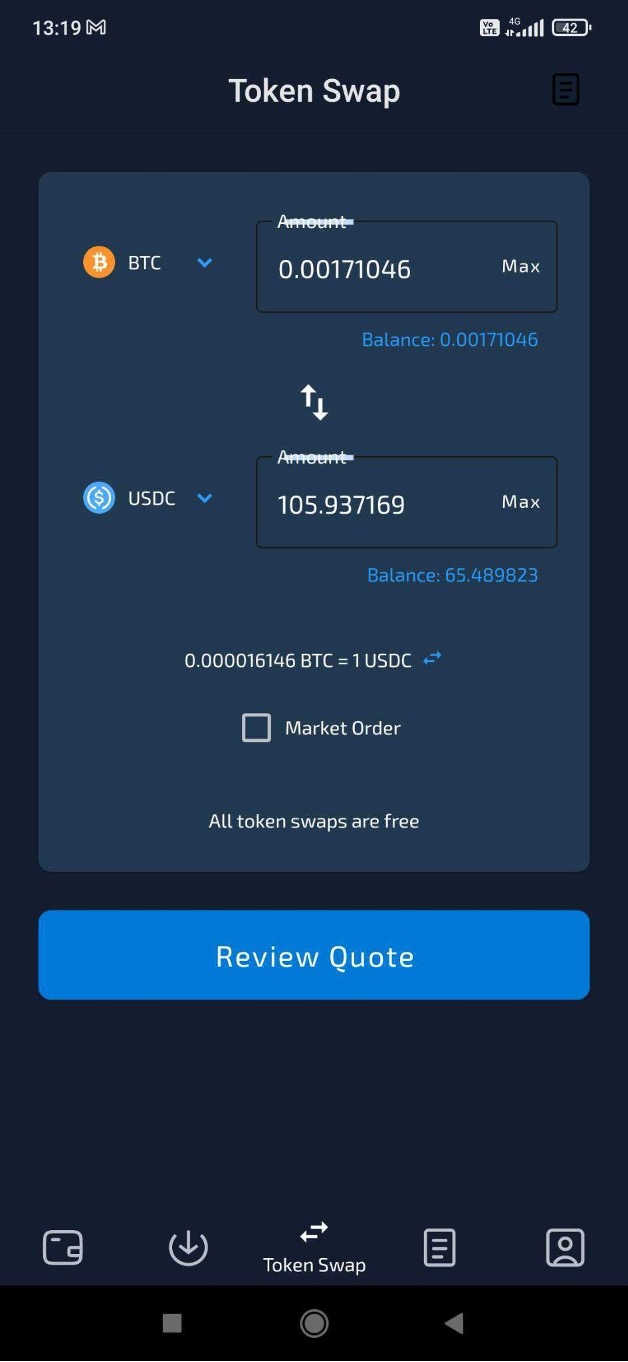
Task: Invert the BTC to USDC exchange rate
Action: tap(432, 659)
